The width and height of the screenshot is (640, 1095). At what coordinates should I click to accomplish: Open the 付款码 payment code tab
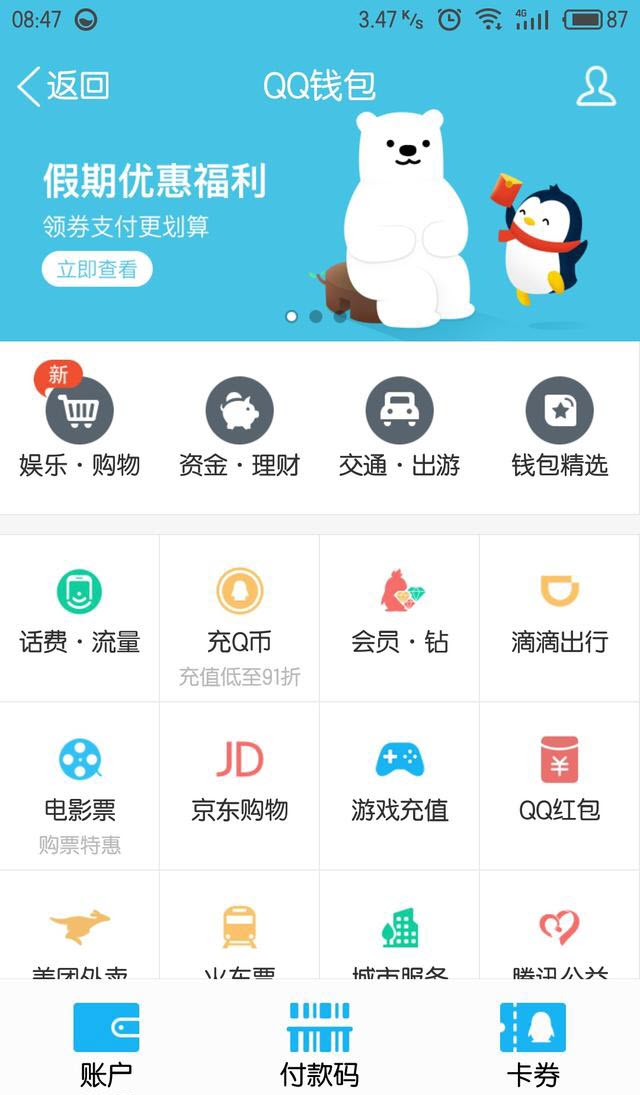point(319,1045)
